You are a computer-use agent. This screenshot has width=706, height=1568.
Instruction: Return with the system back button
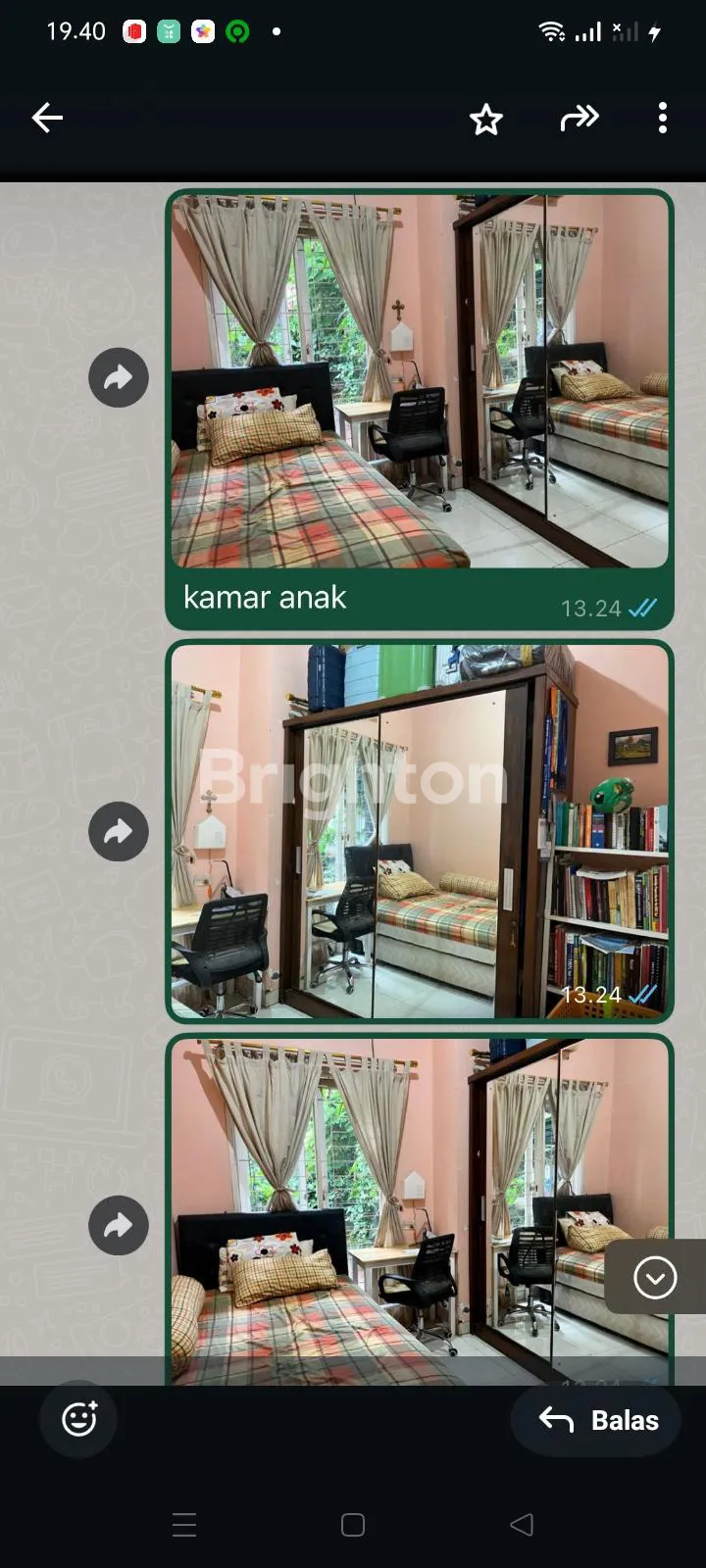click(x=522, y=1525)
